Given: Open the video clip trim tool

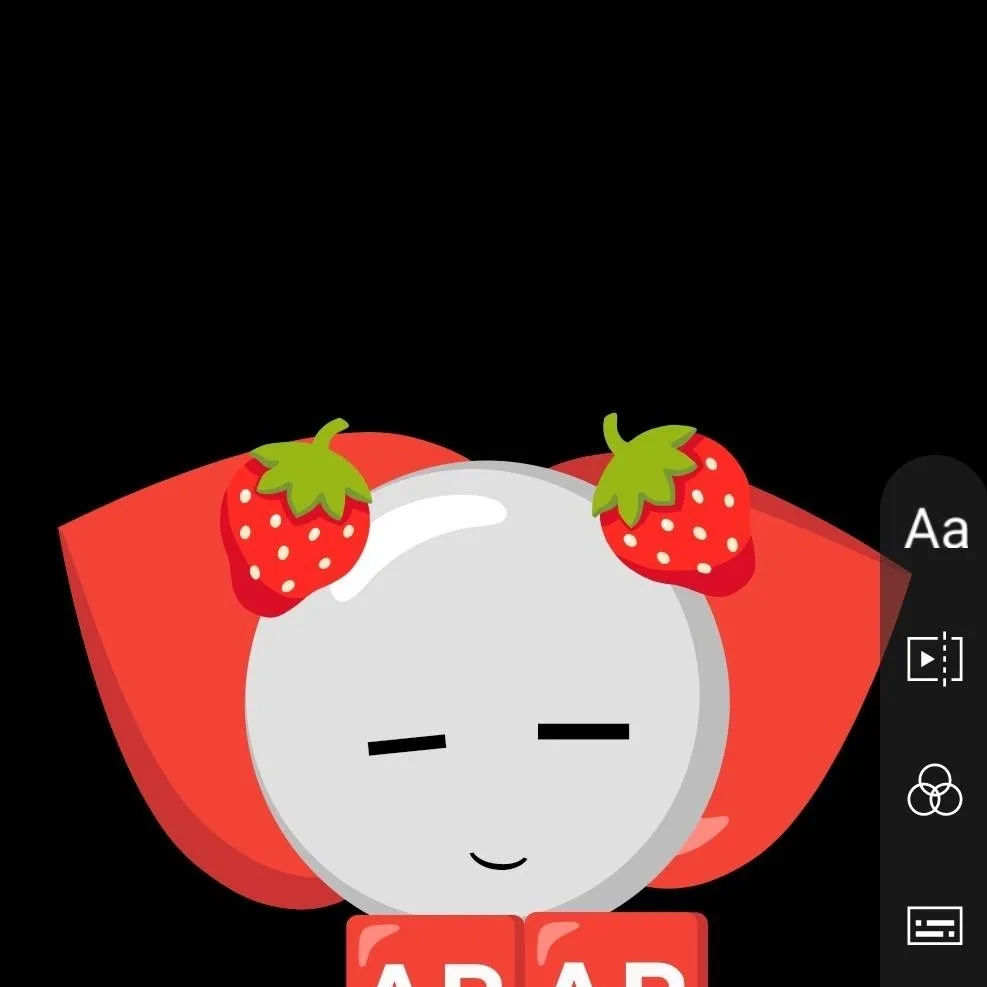Looking at the screenshot, I should pos(935,659).
